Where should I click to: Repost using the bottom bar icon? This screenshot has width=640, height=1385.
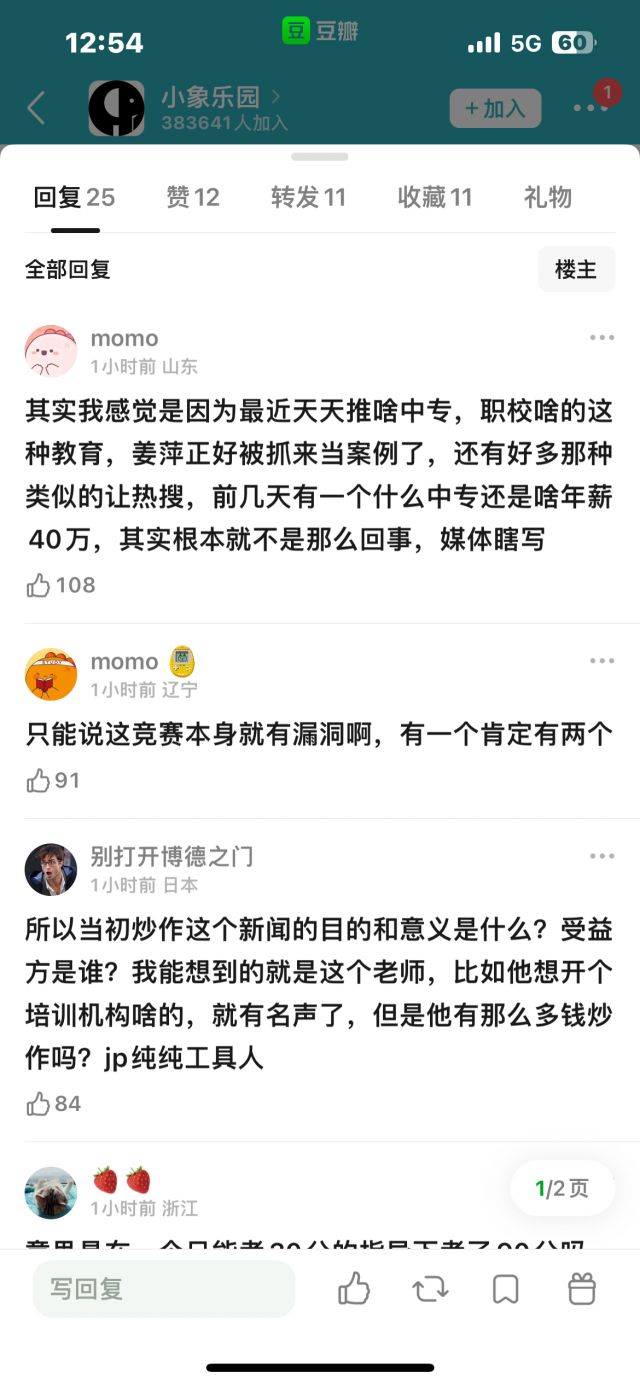coord(430,1289)
